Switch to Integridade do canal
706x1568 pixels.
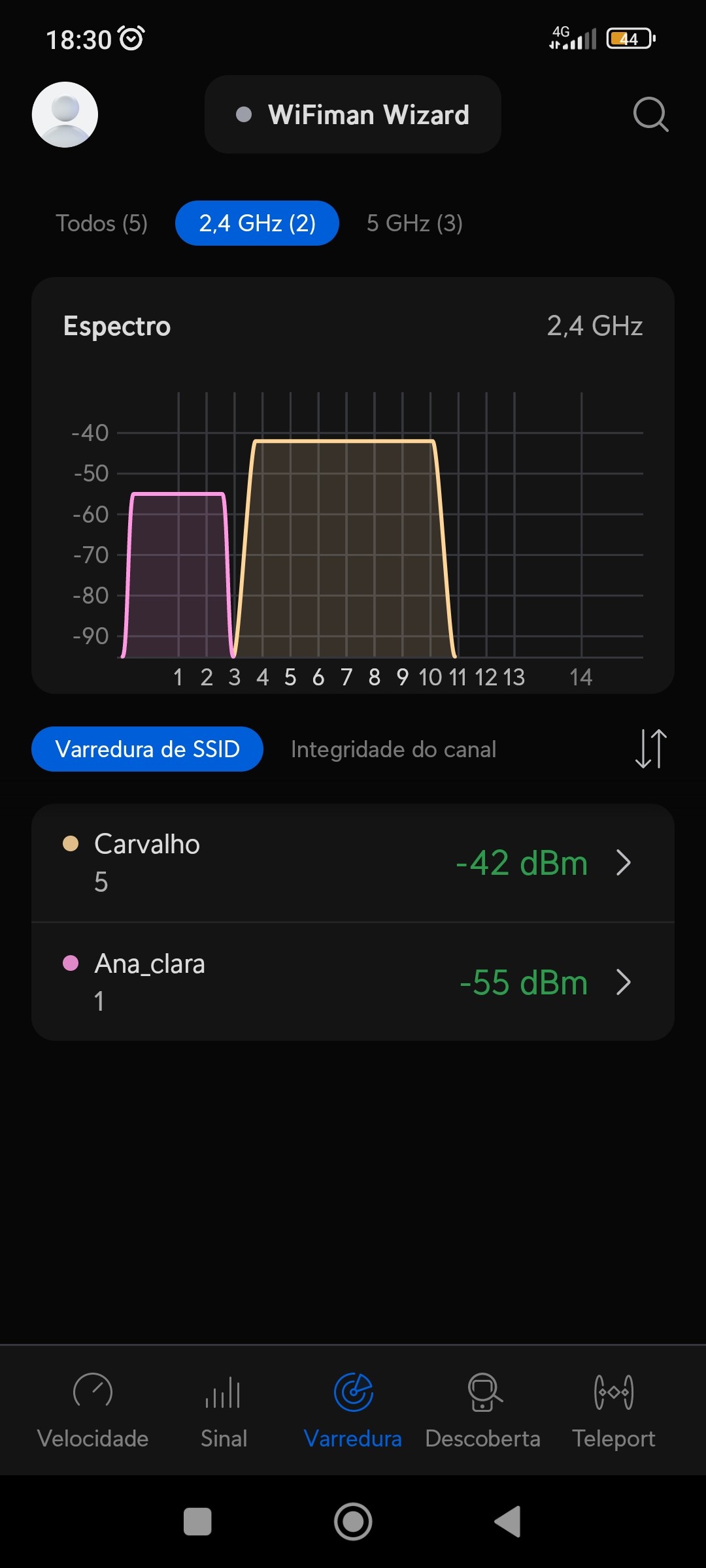[x=394, y=749]
